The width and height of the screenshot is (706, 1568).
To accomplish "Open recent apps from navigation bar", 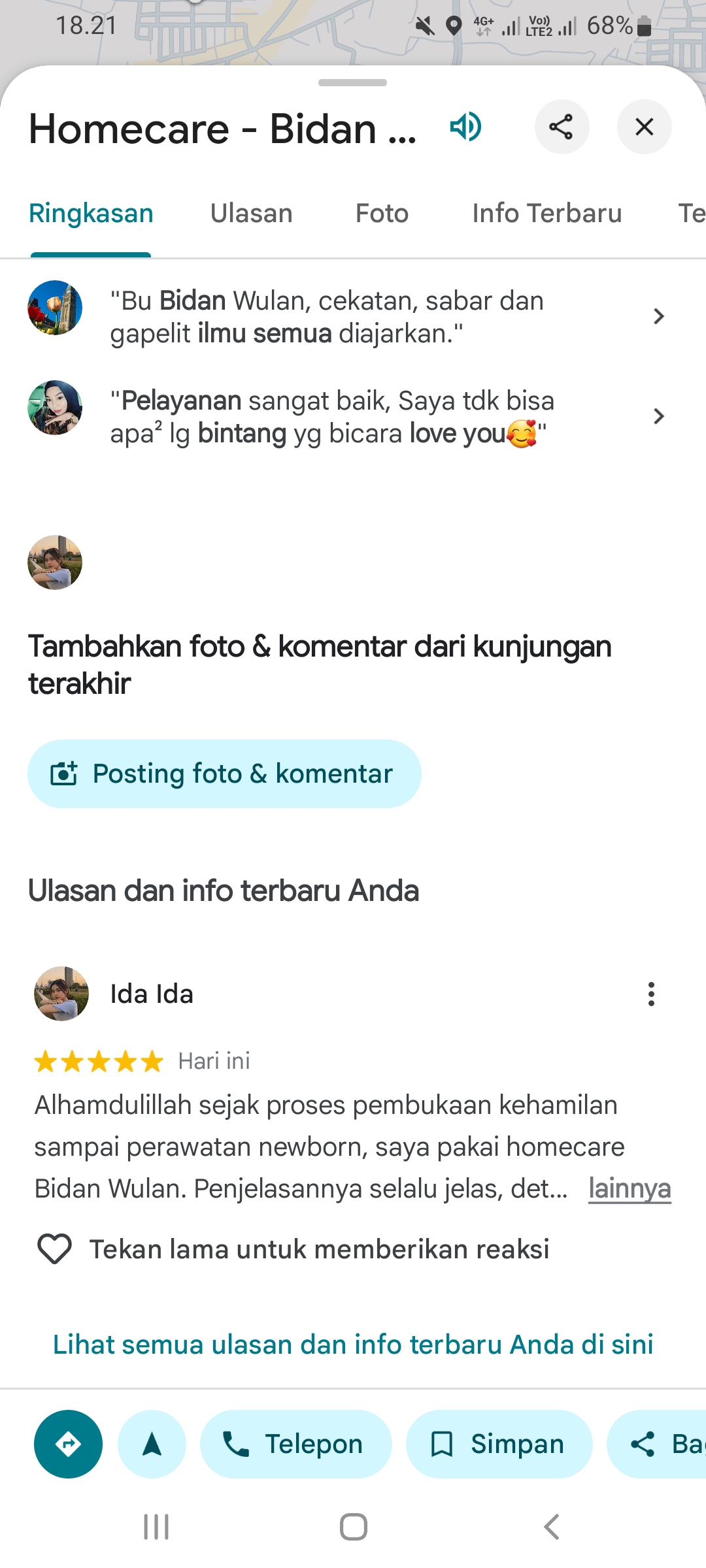I will pyautogui.click(x=156, y=1527).
